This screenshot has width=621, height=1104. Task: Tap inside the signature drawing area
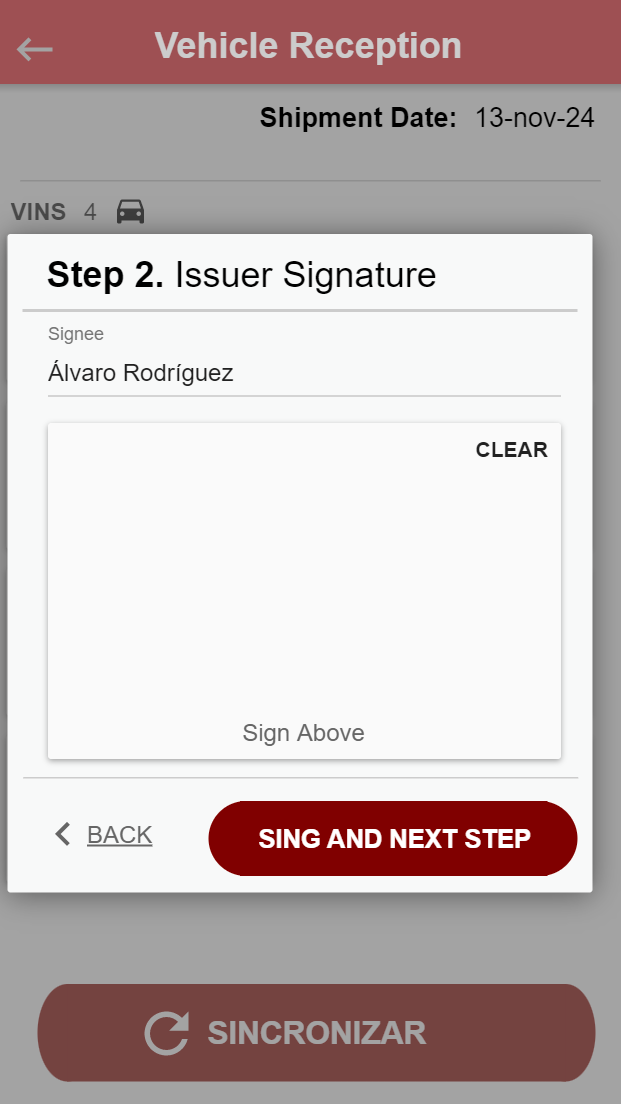[x=303, y=580]
